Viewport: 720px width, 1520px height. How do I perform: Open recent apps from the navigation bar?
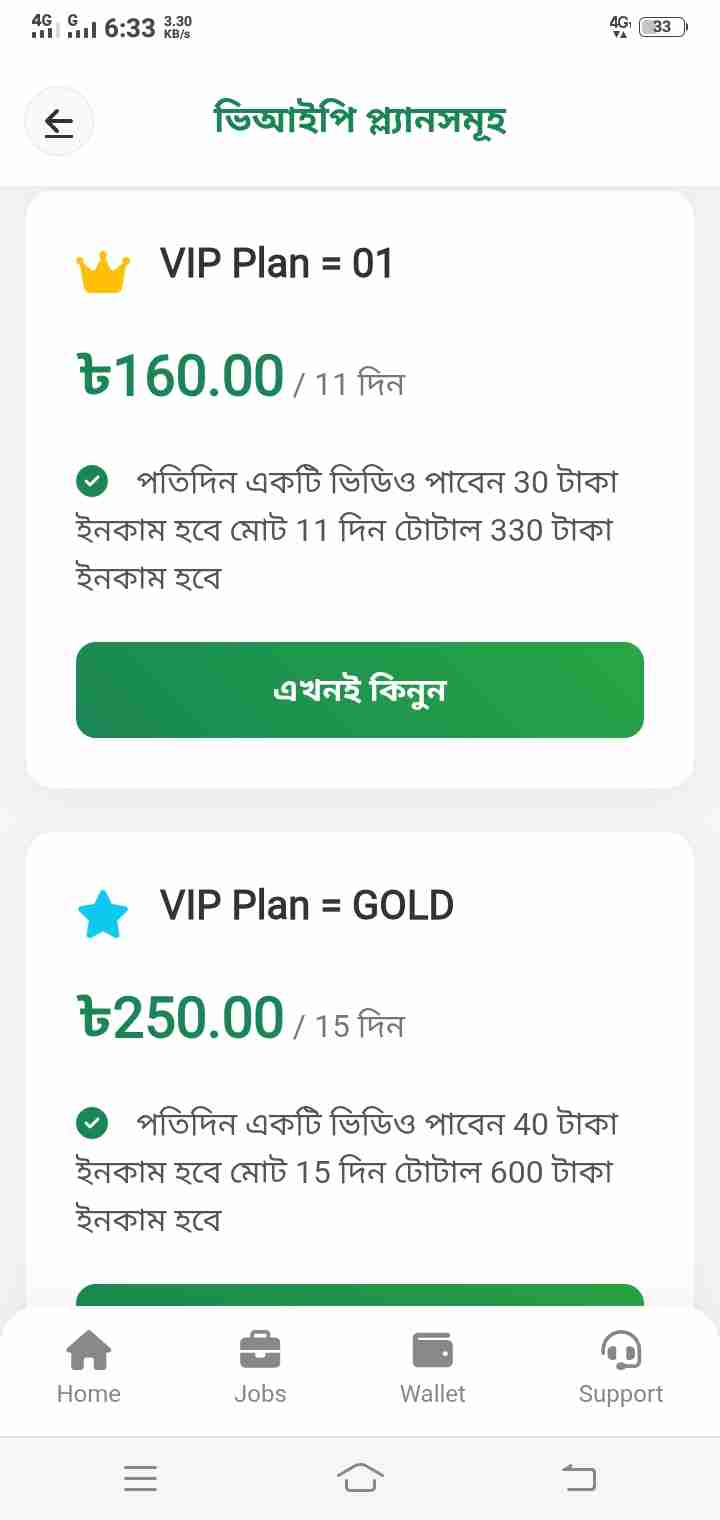(x=140, y=1477)
